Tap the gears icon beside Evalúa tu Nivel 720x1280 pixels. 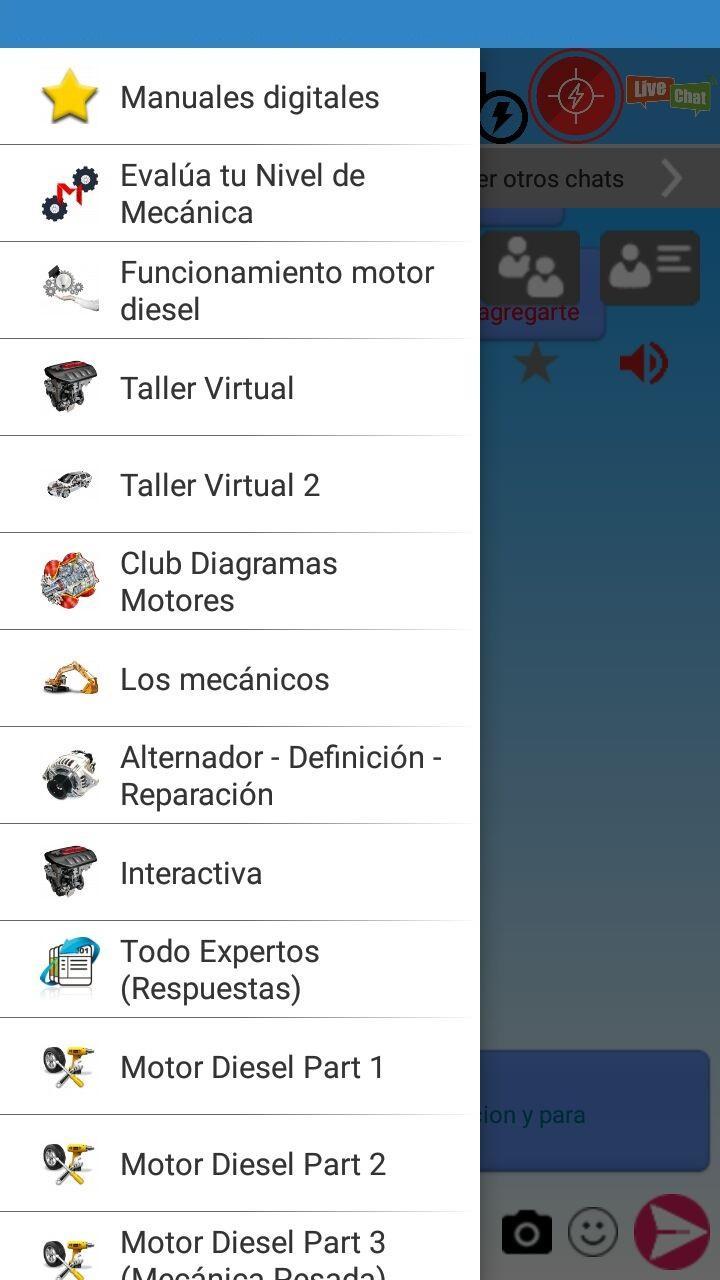(68, 192)
